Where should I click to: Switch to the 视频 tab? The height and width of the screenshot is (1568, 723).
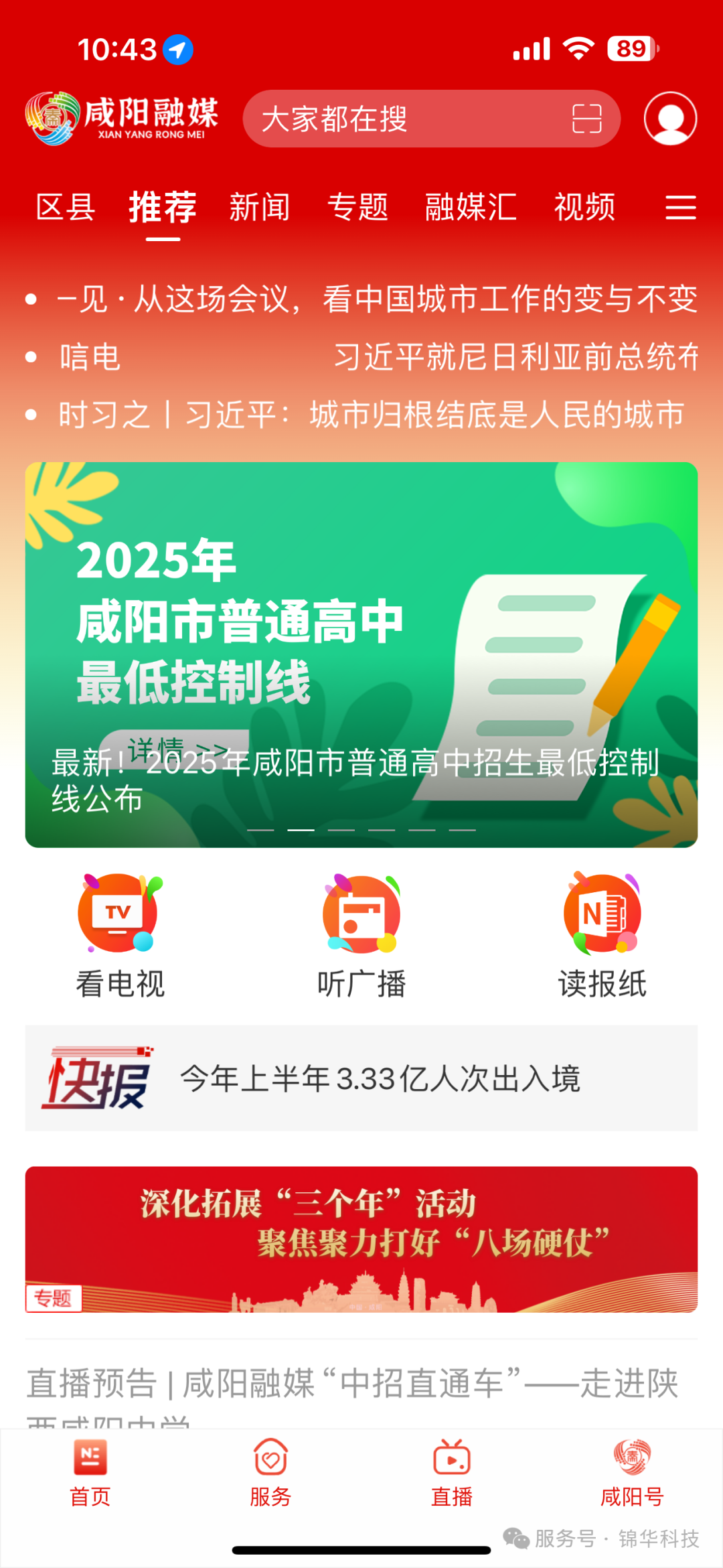click(584, 206)
